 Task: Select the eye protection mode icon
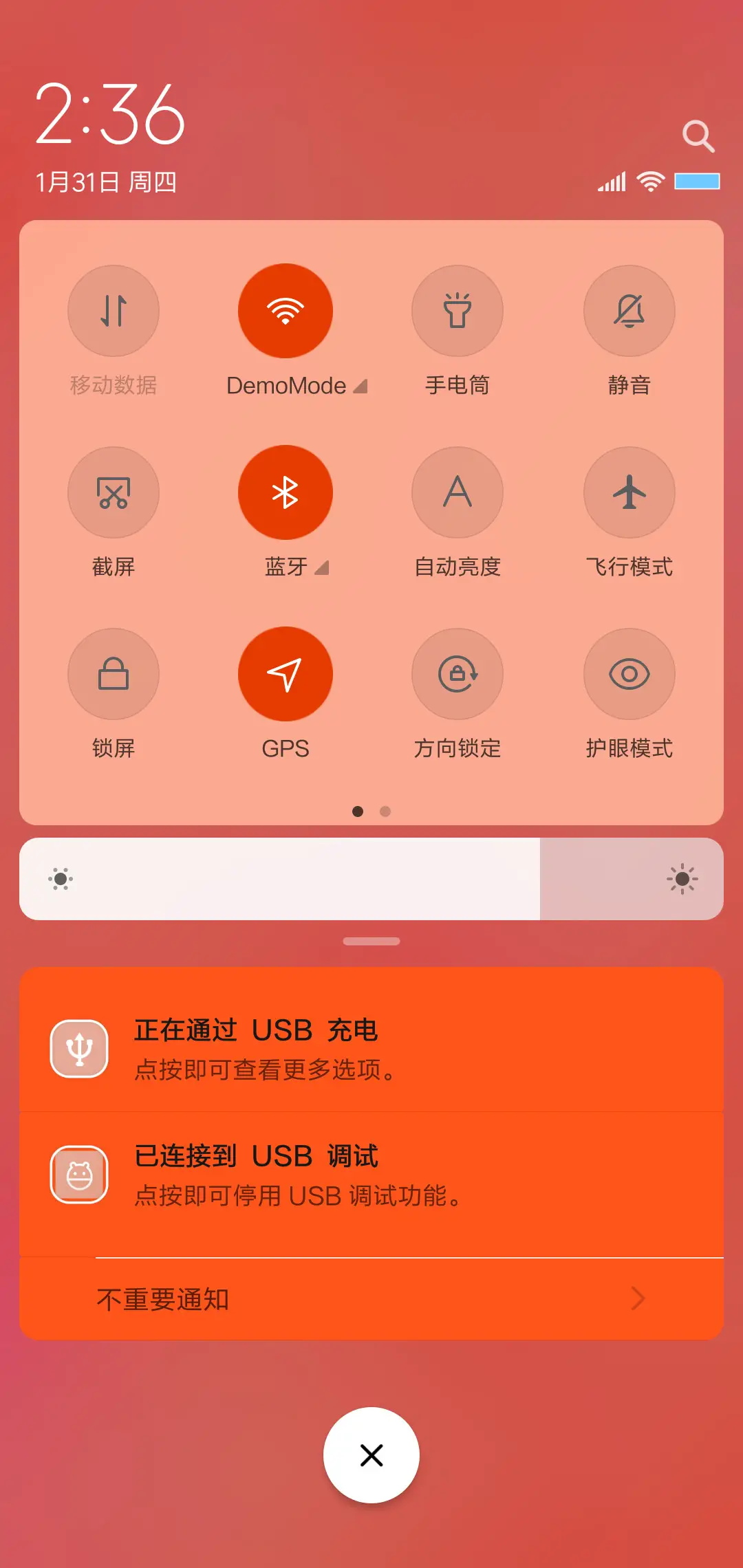click(x=629, y=675)
